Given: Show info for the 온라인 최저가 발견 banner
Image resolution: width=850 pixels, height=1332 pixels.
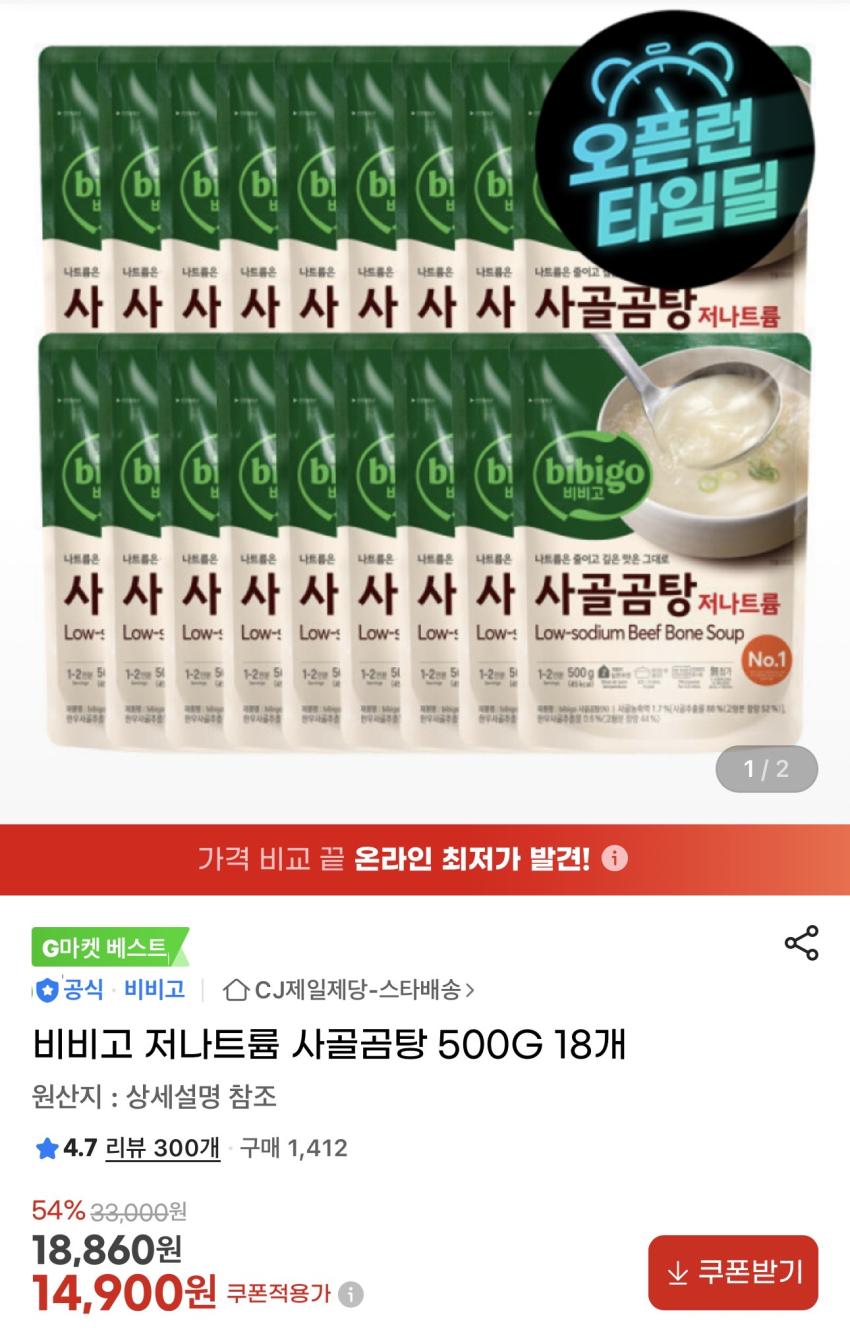Looking at the screenshot, I should coord(616,859).
